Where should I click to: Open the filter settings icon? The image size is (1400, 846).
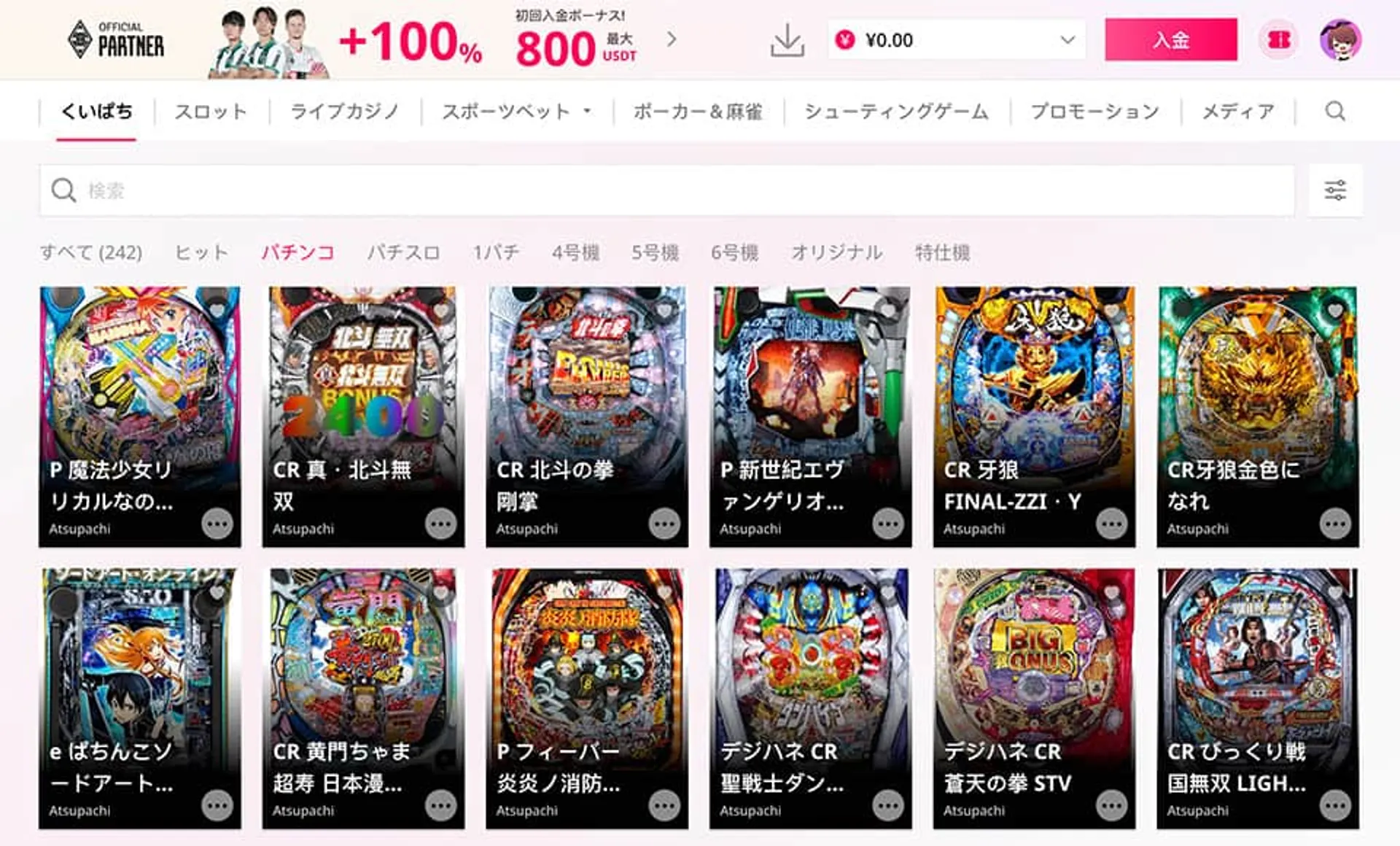click(x=1335, y=190)
